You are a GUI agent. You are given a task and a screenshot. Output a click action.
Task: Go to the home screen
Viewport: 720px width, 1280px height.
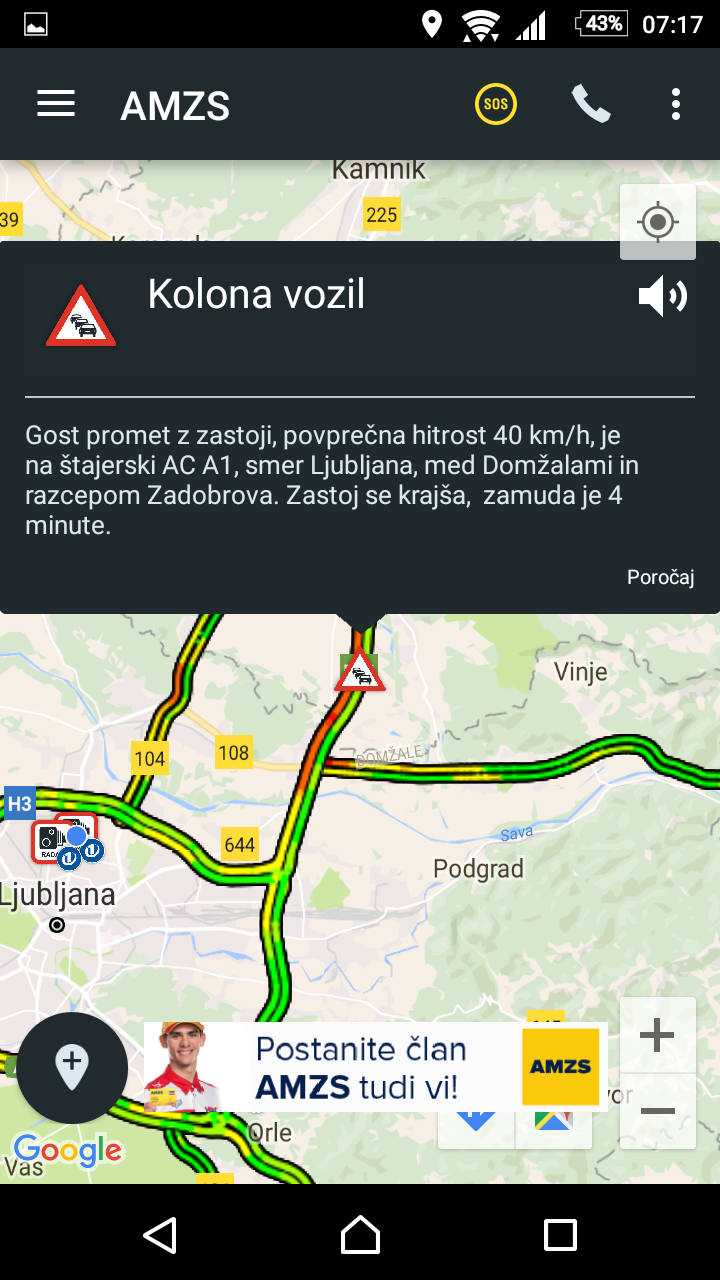pos(360,1235)
